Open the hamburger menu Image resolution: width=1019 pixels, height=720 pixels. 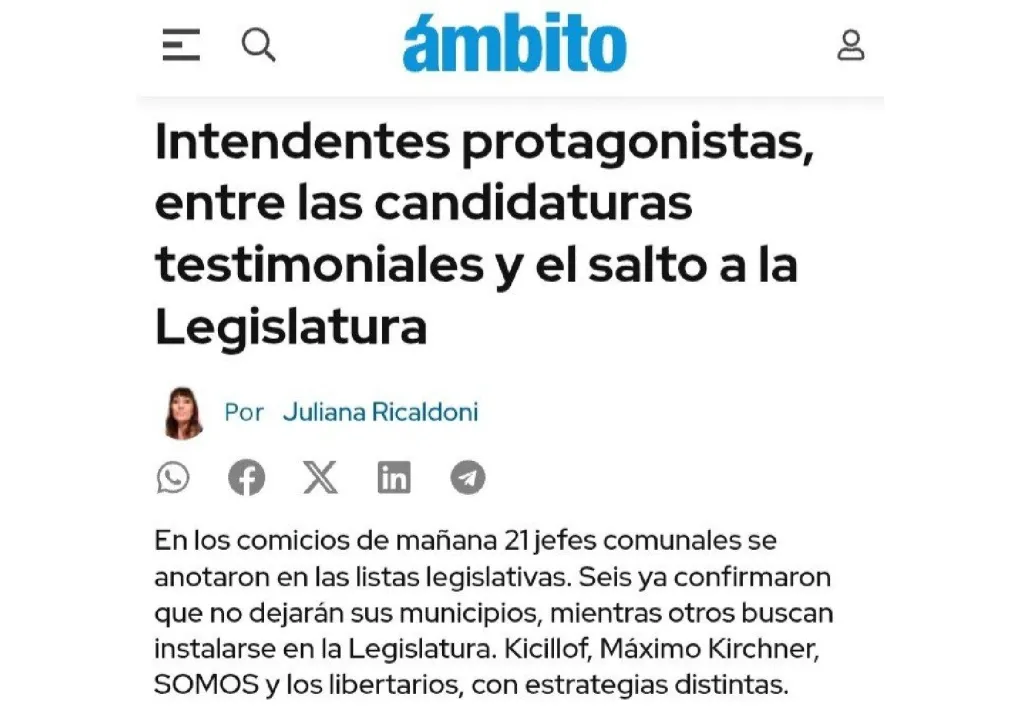click(x=181, y=45)
